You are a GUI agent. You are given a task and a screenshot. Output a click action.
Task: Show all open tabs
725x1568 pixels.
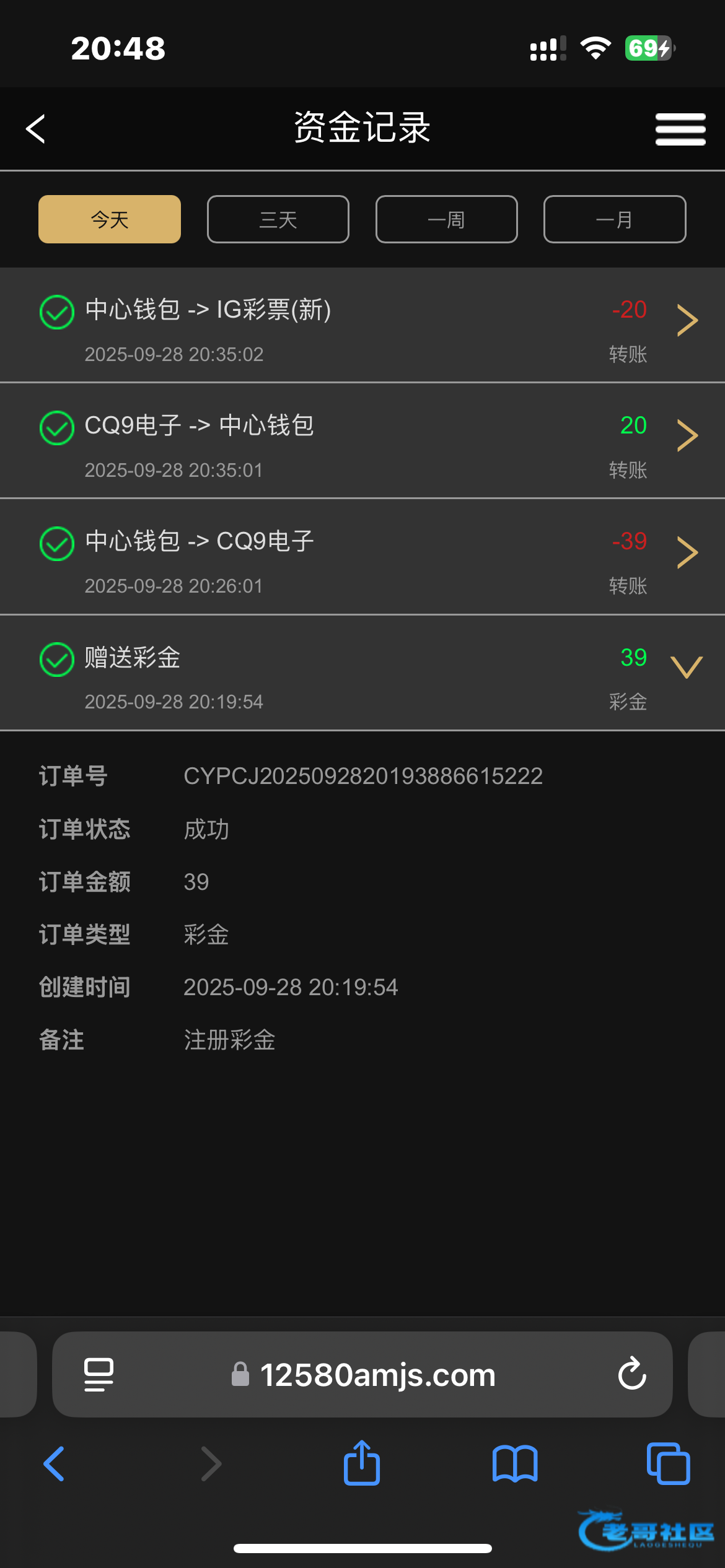(668, 1464)
